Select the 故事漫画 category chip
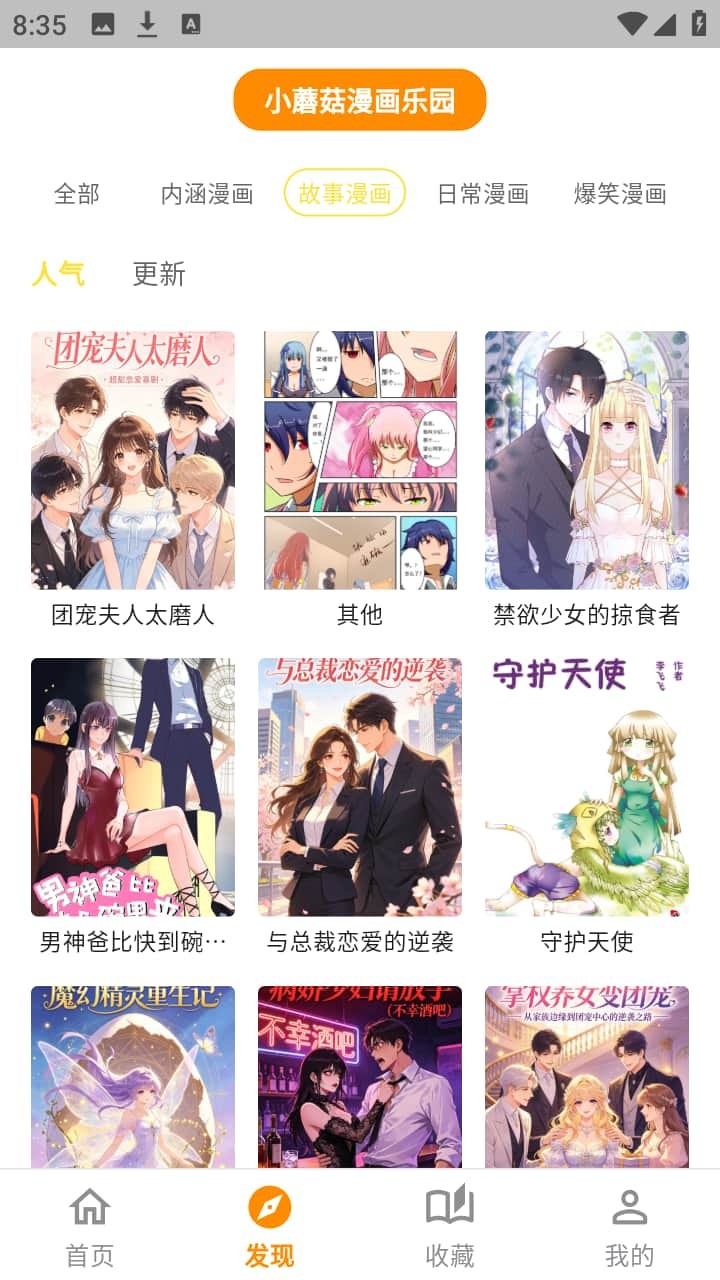Screen dimensions: 720x1280 click(x=345, y=193)
